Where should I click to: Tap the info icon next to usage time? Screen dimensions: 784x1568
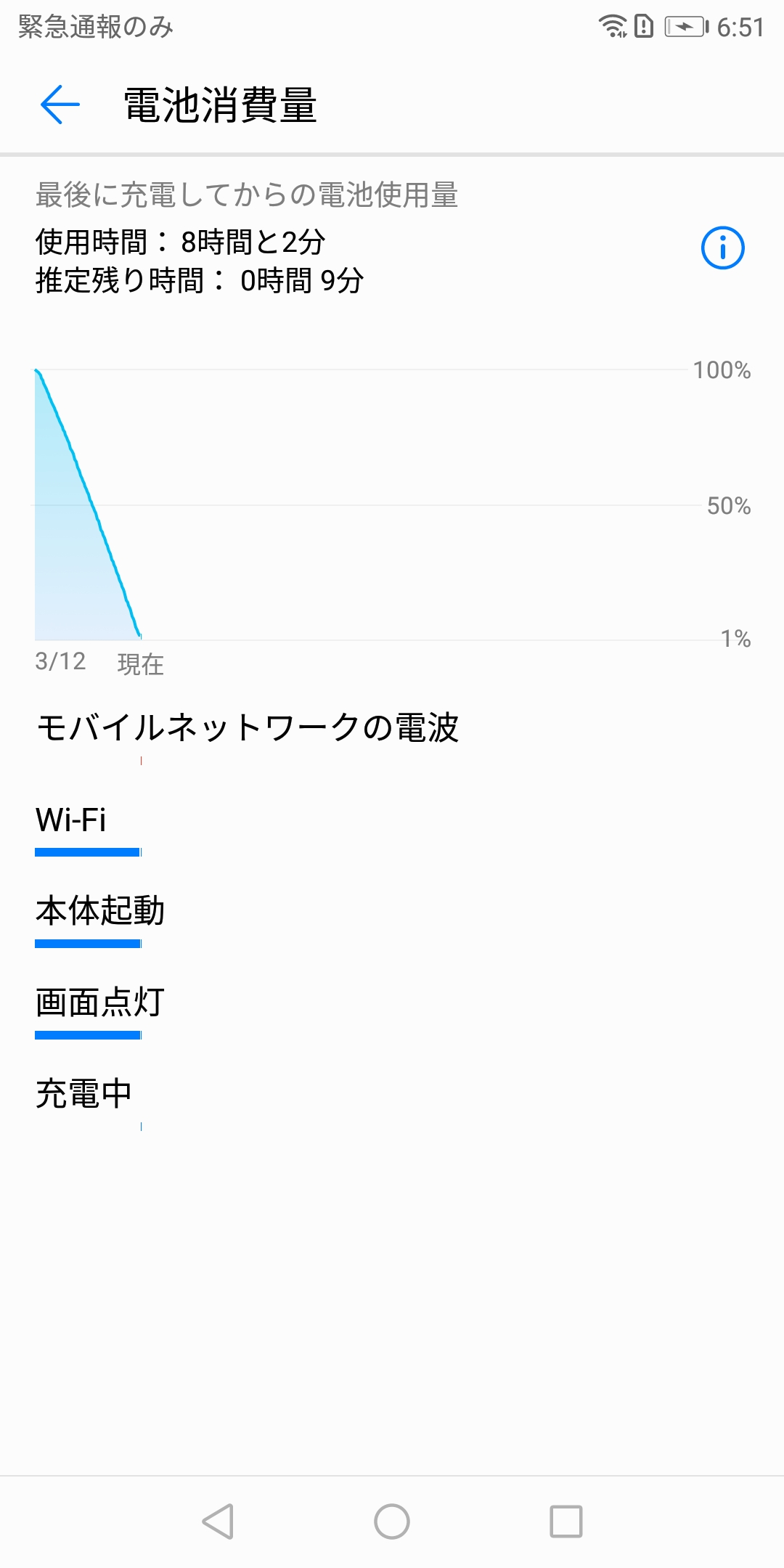point(722,248)
